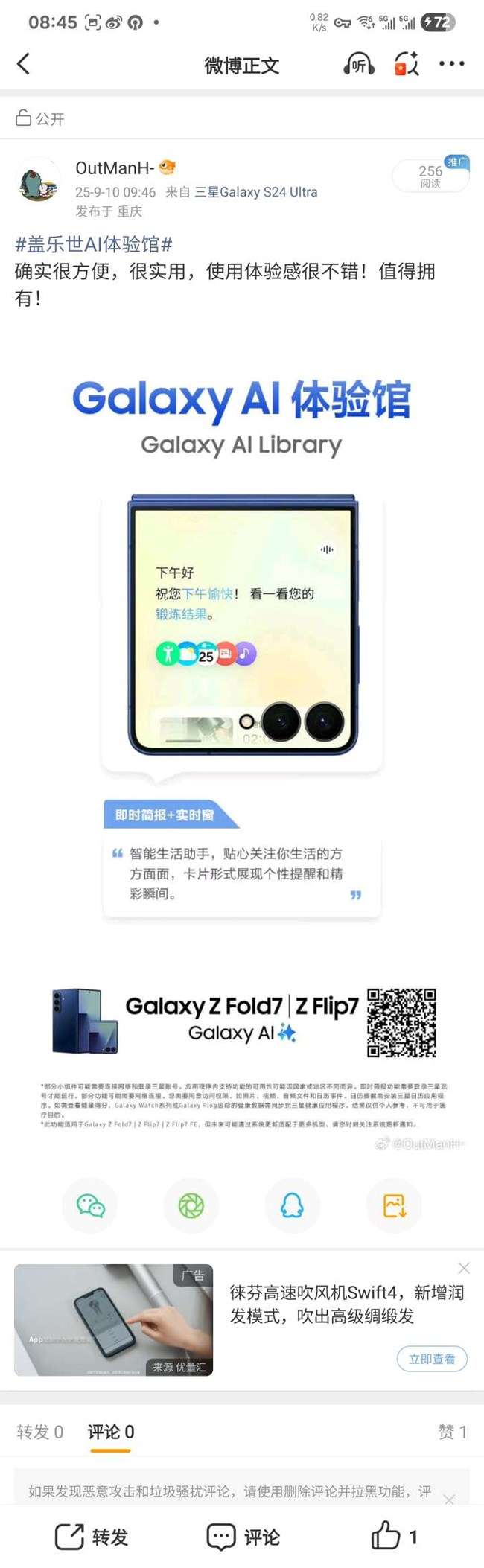Viewport: 484px width, 1568px height.
Task: Open the #盖乐世AI体验馆# hashtag
Action: click(x=94, y=244)
